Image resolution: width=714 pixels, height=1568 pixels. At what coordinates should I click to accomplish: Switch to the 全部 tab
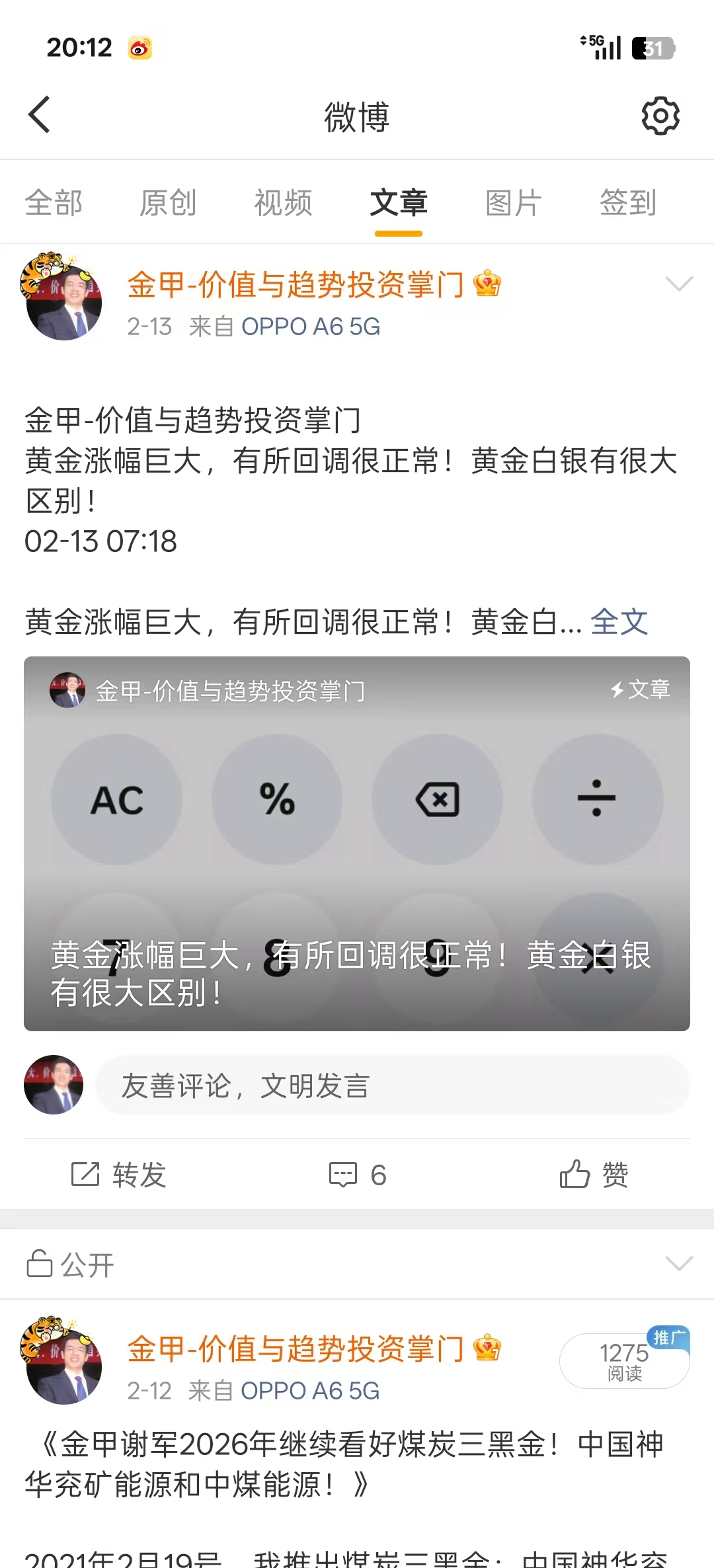pyautogui.click(x=54, y=202)
